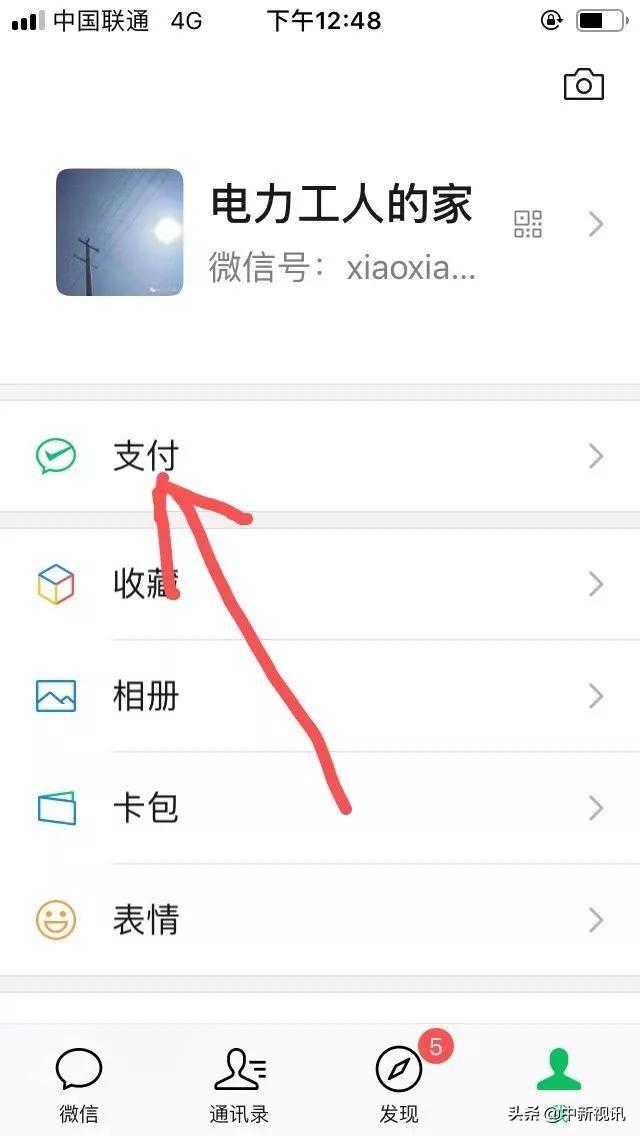
Task: Open 卡包 cards and offers
Action: click(320, 808)
